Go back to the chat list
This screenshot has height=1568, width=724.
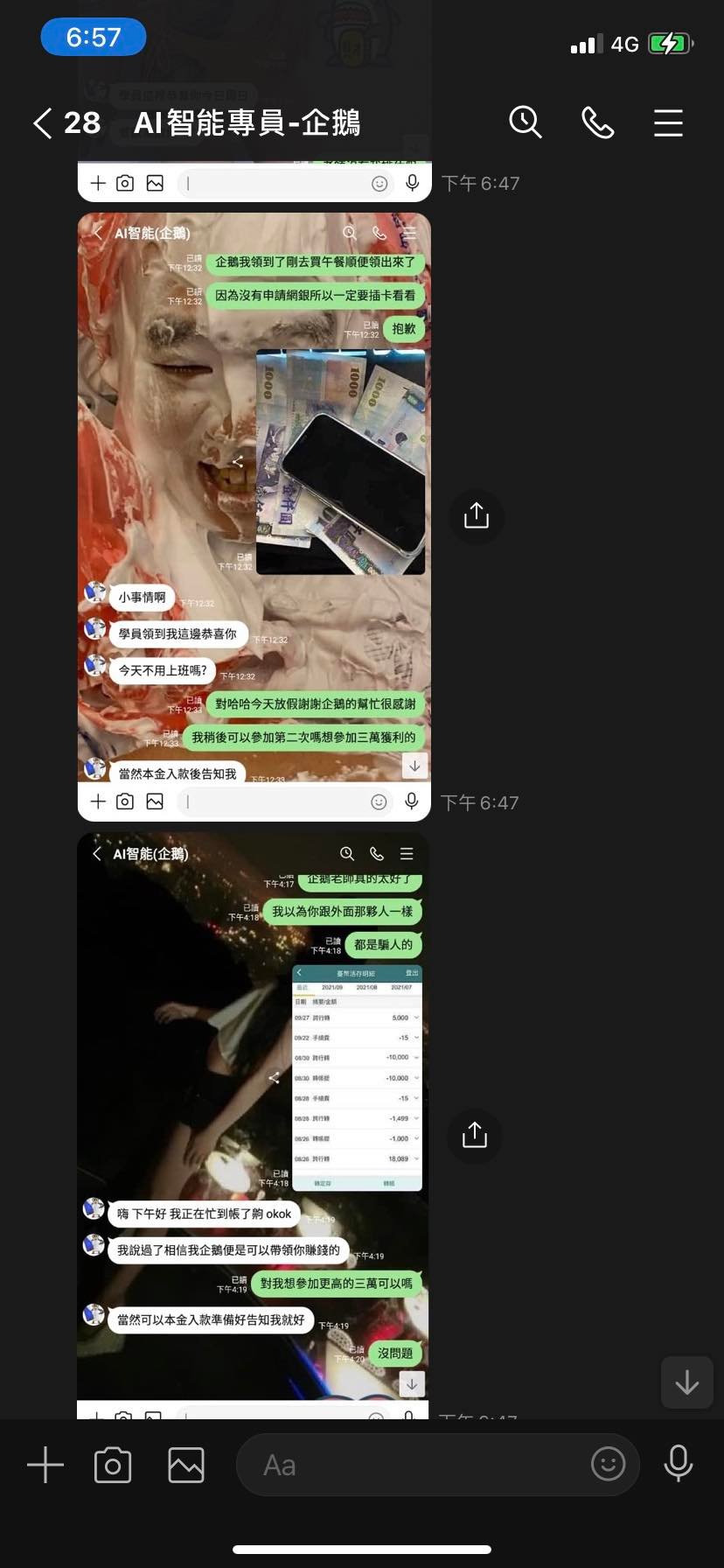42,123
